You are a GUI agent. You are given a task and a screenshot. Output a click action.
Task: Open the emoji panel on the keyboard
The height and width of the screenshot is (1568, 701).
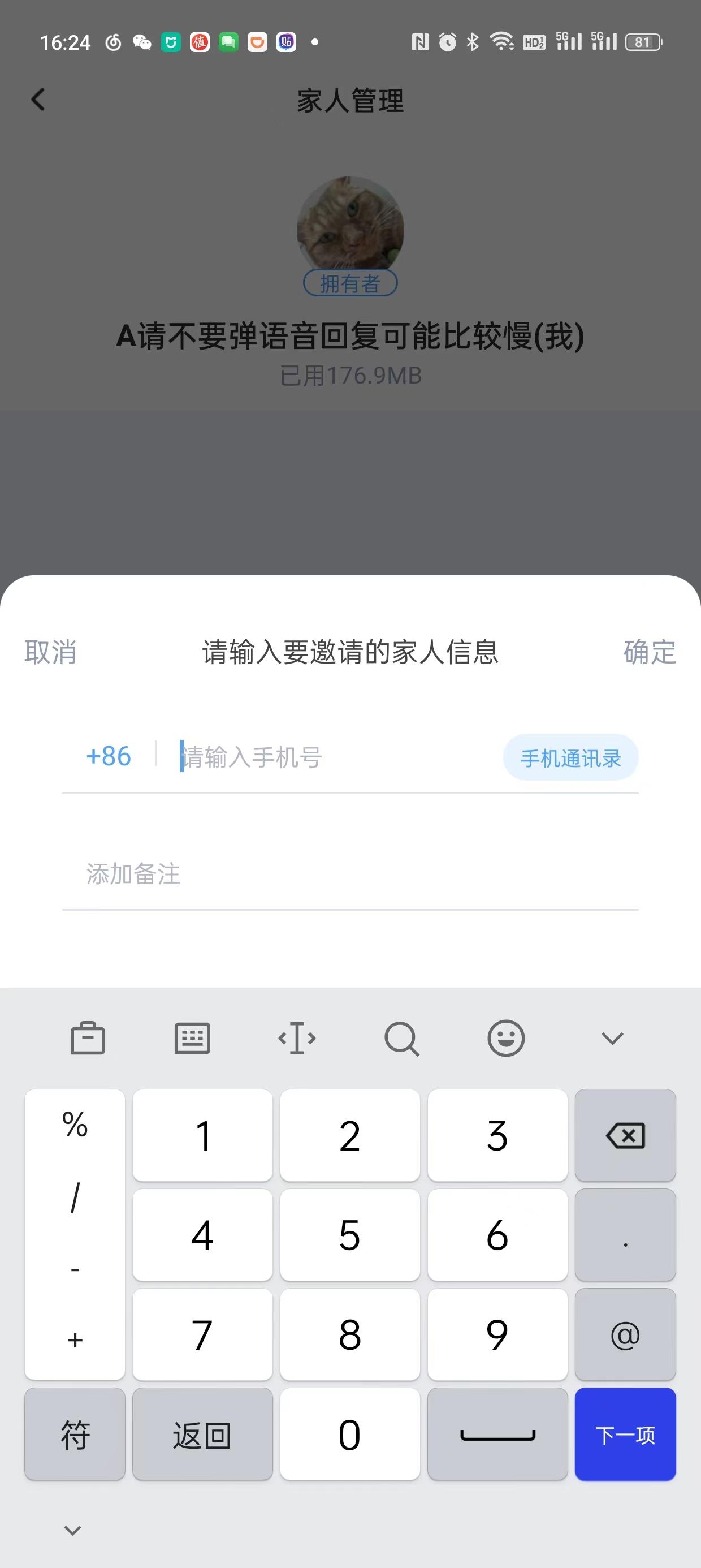point(505,1038)
